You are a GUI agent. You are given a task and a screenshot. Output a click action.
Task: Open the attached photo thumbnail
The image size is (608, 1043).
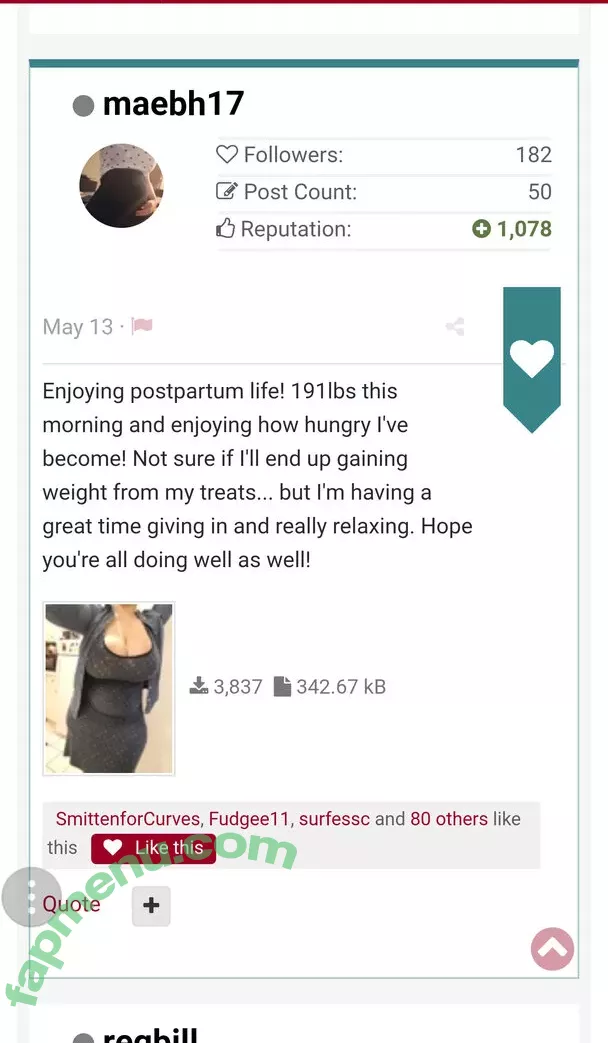click(109, 688)
